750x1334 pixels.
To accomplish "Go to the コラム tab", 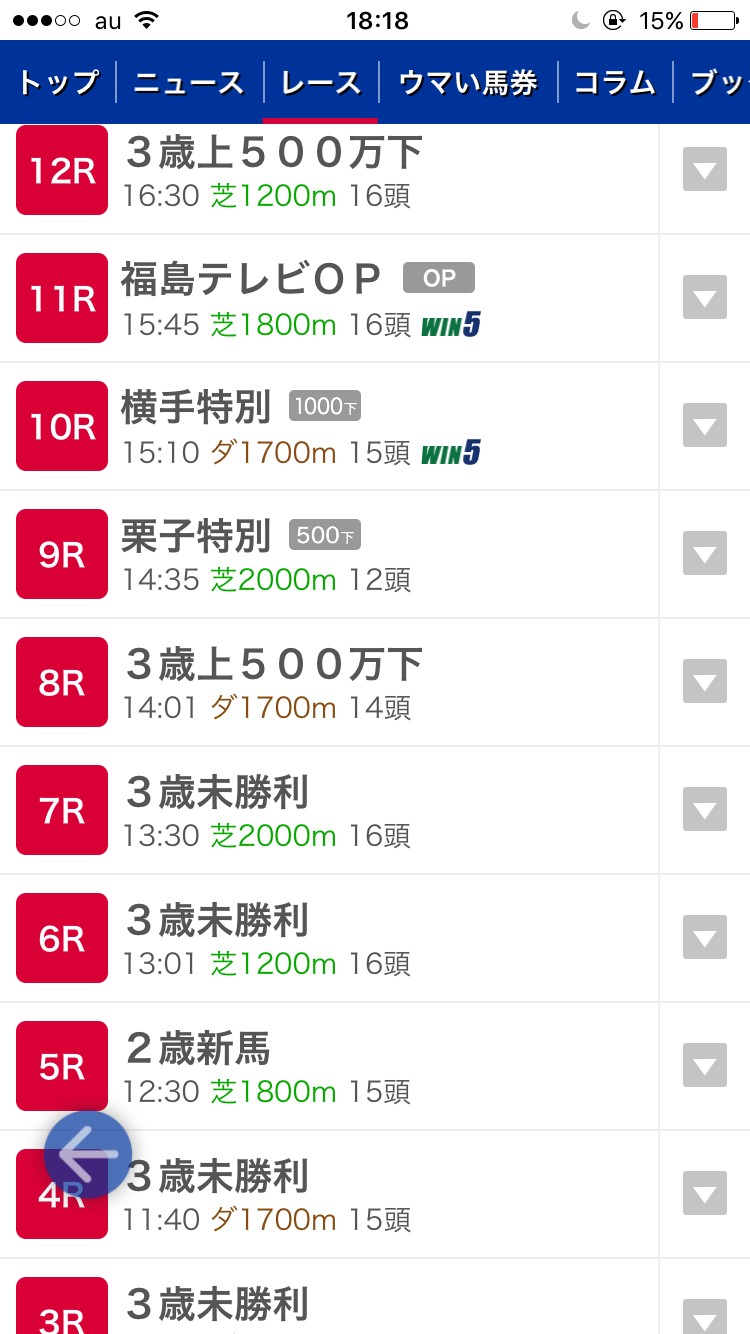I will (614, 83).
